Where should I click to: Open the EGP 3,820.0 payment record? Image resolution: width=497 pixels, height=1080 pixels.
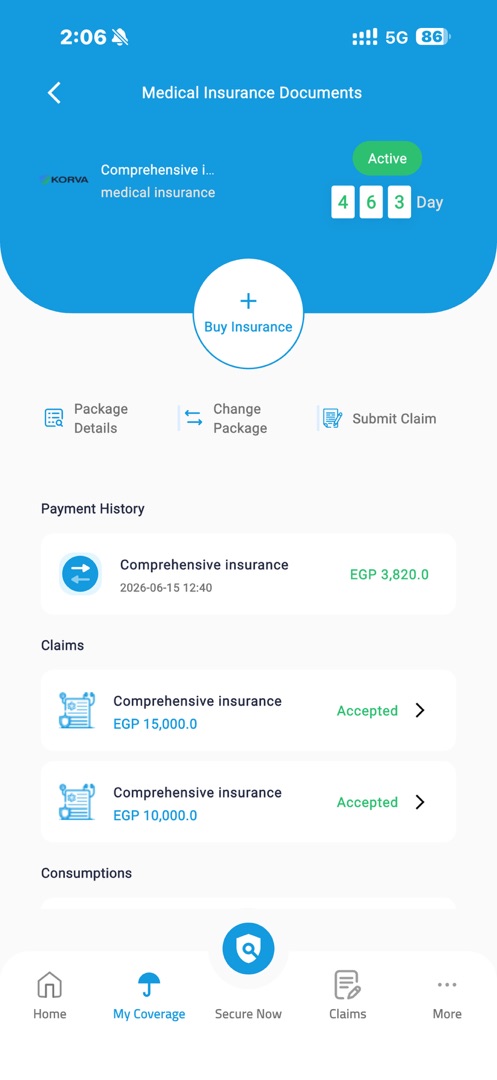tap(248, 574)
